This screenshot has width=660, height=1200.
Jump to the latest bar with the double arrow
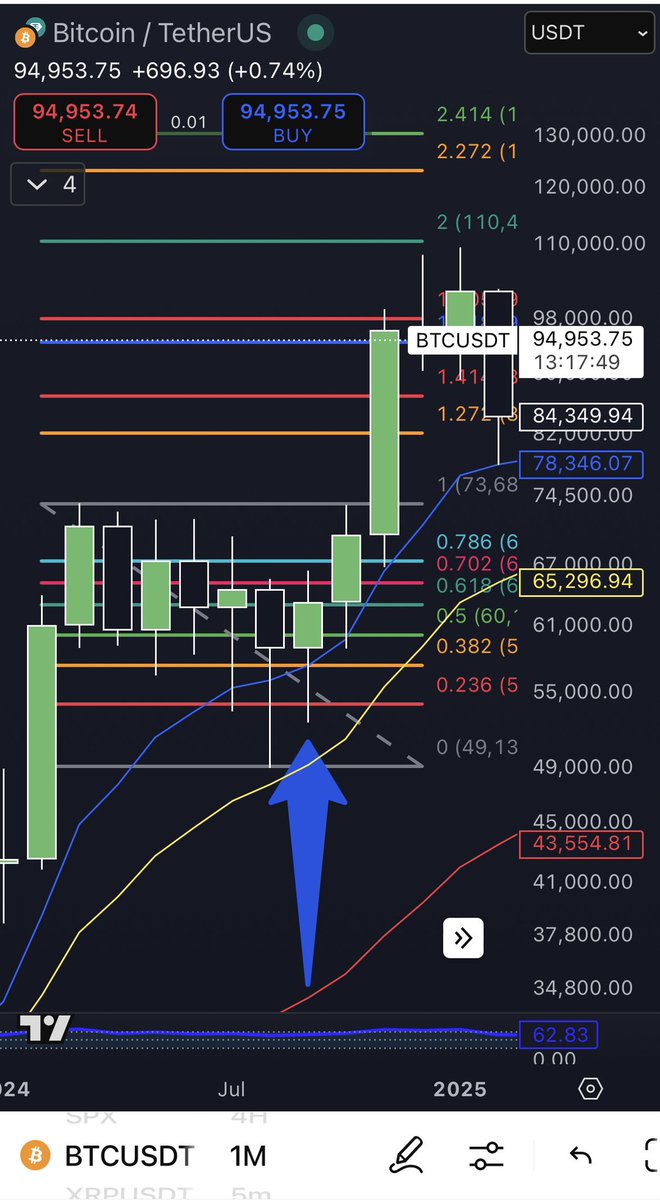[464, 938]
